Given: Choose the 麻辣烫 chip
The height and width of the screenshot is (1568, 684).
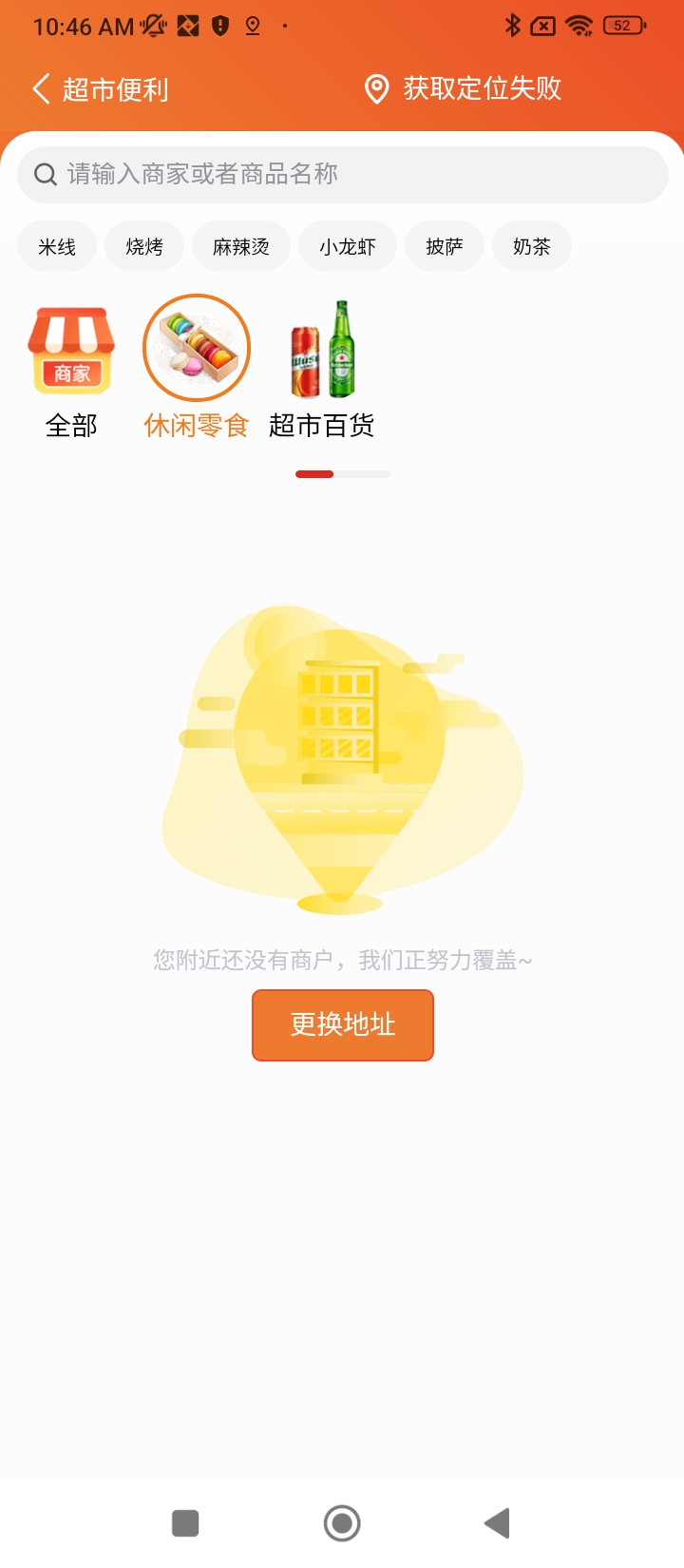Looking at the screenshot, I should 241,247.
